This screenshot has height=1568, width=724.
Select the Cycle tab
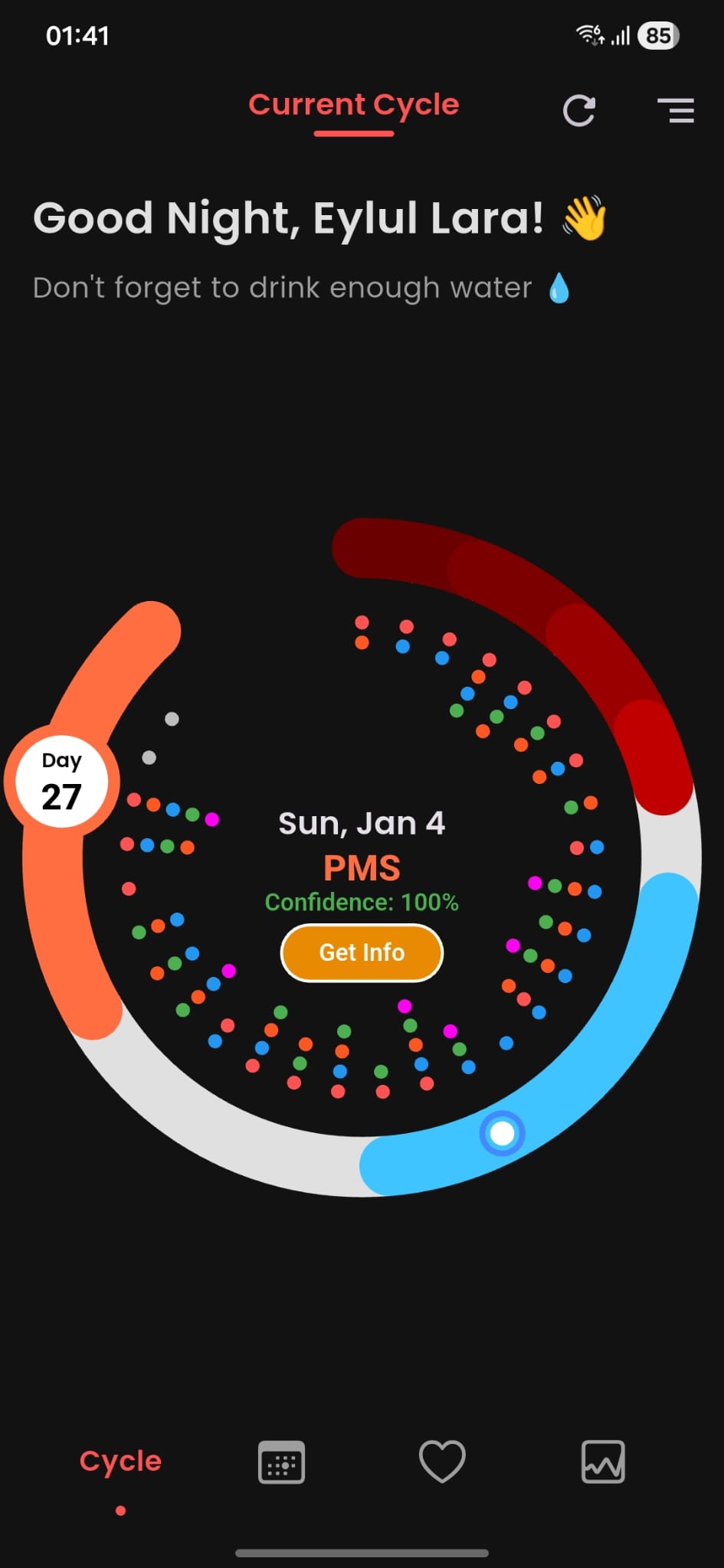120,1462
